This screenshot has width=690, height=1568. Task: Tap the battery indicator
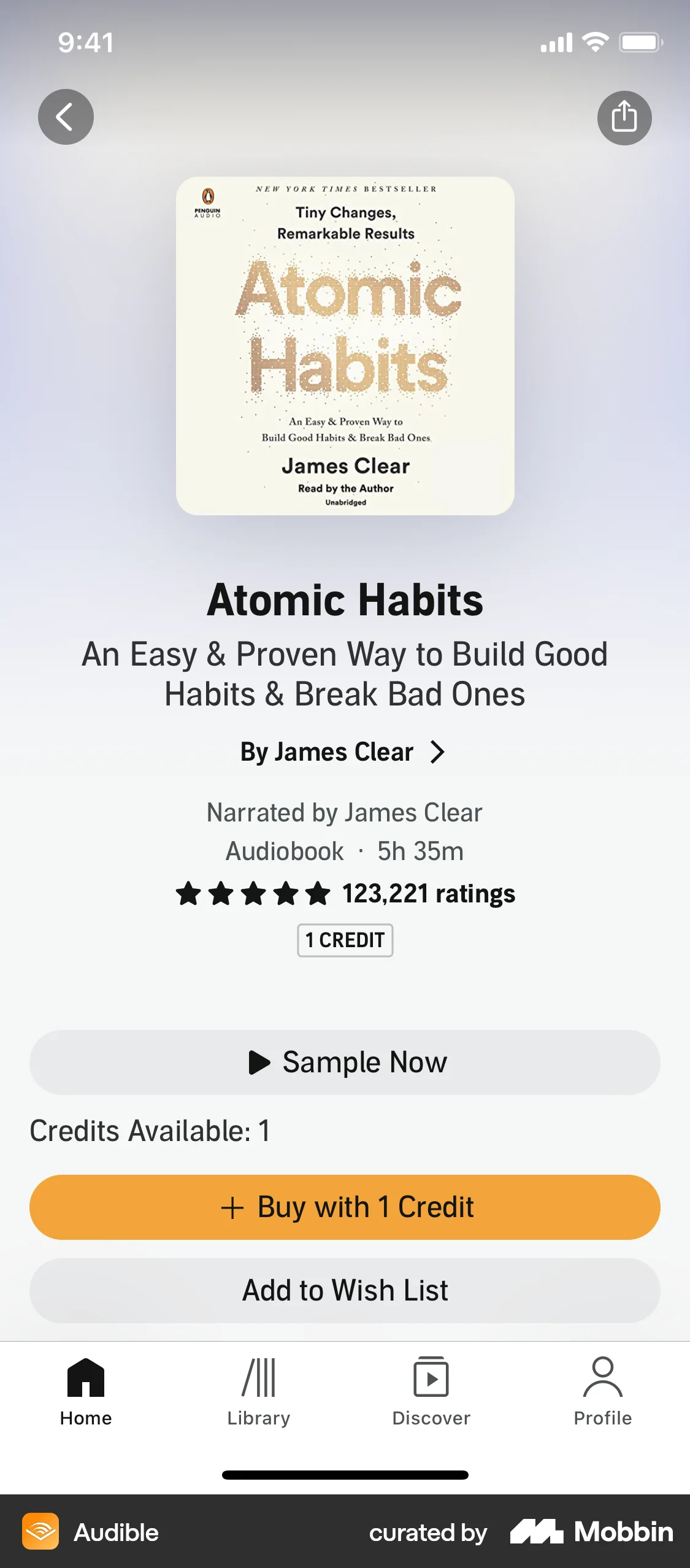pyautogui.click(x=640, y=42)
